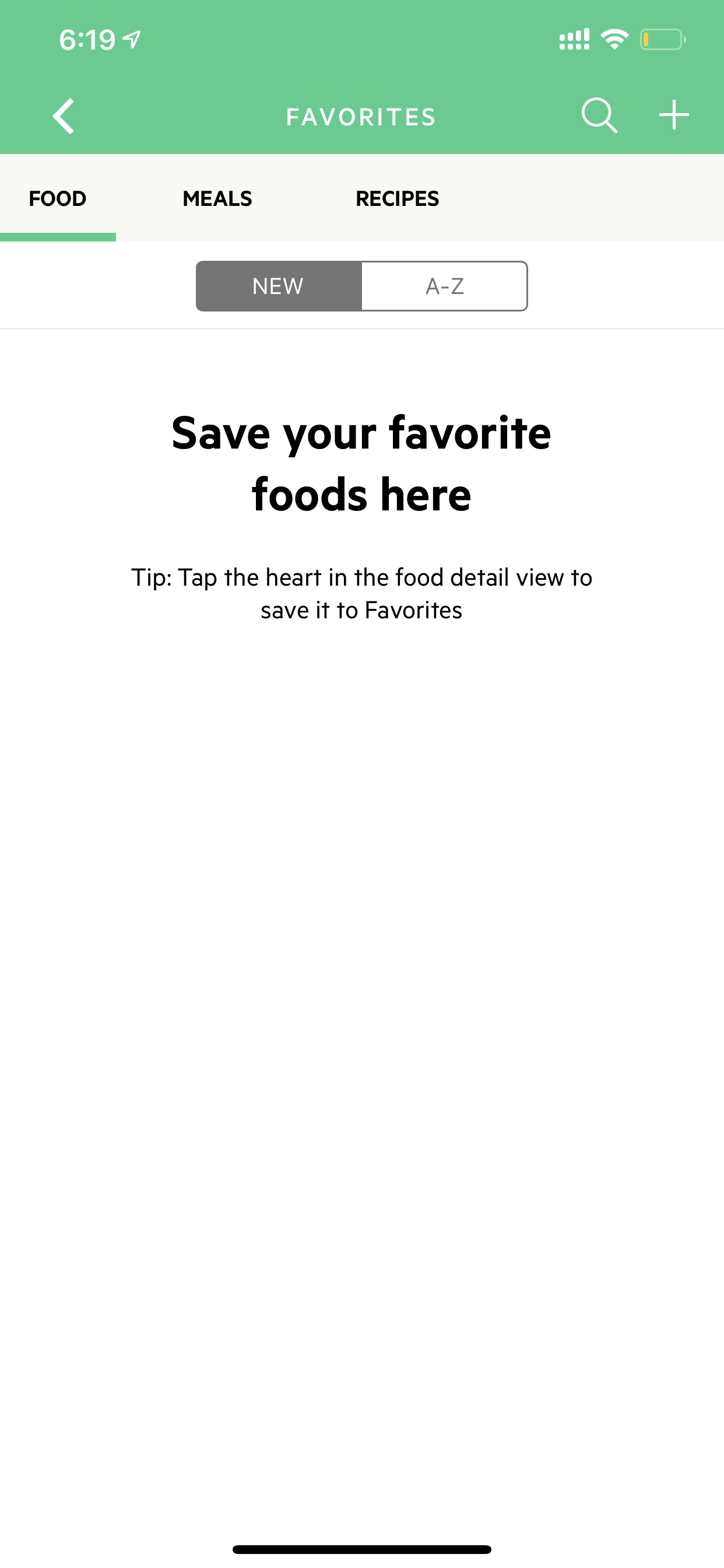
Task: Sort favorites alphabetically with A-Z
Action: click(445, 286)
